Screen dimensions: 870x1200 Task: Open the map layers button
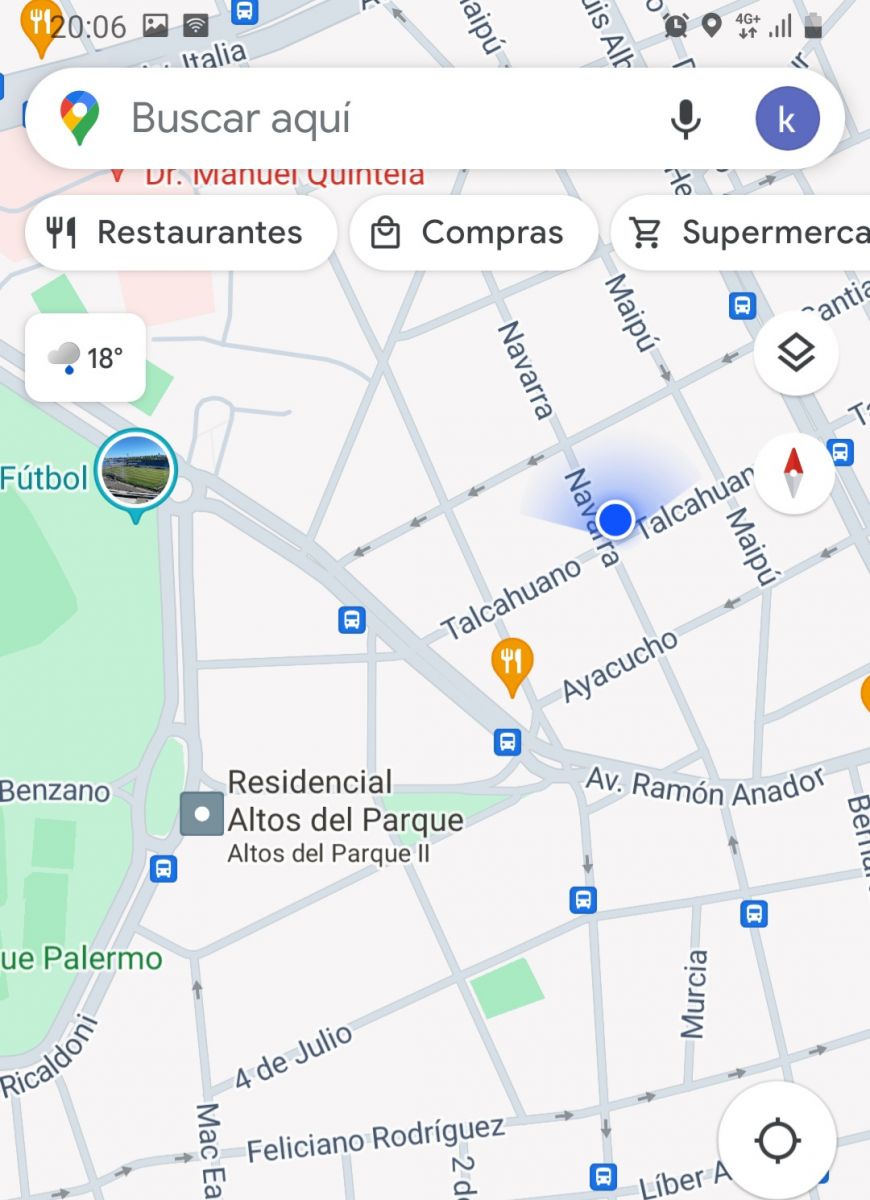coord(796,353)
